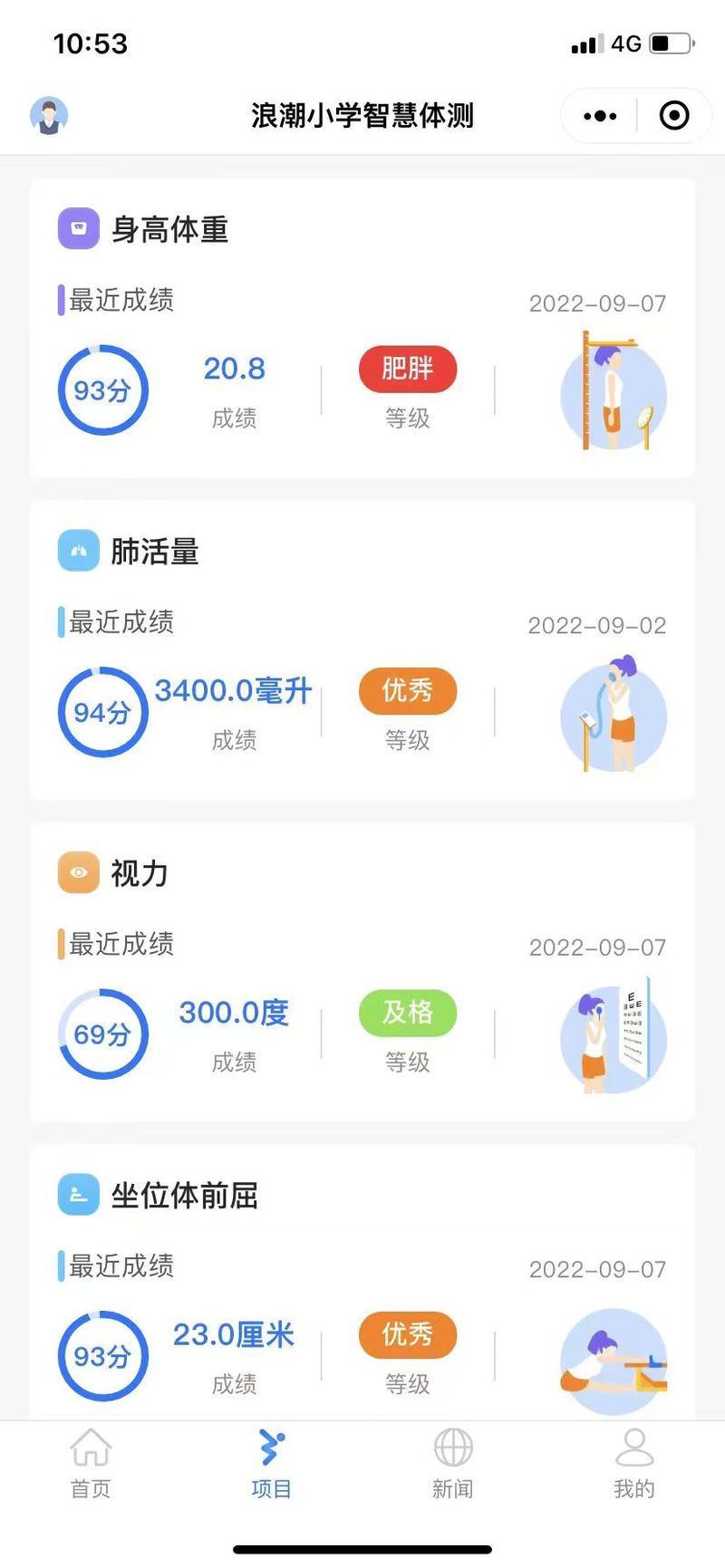Open the 视力 result card
The height and width of the screenshot is (1568, 725).
tap(362, 972)
